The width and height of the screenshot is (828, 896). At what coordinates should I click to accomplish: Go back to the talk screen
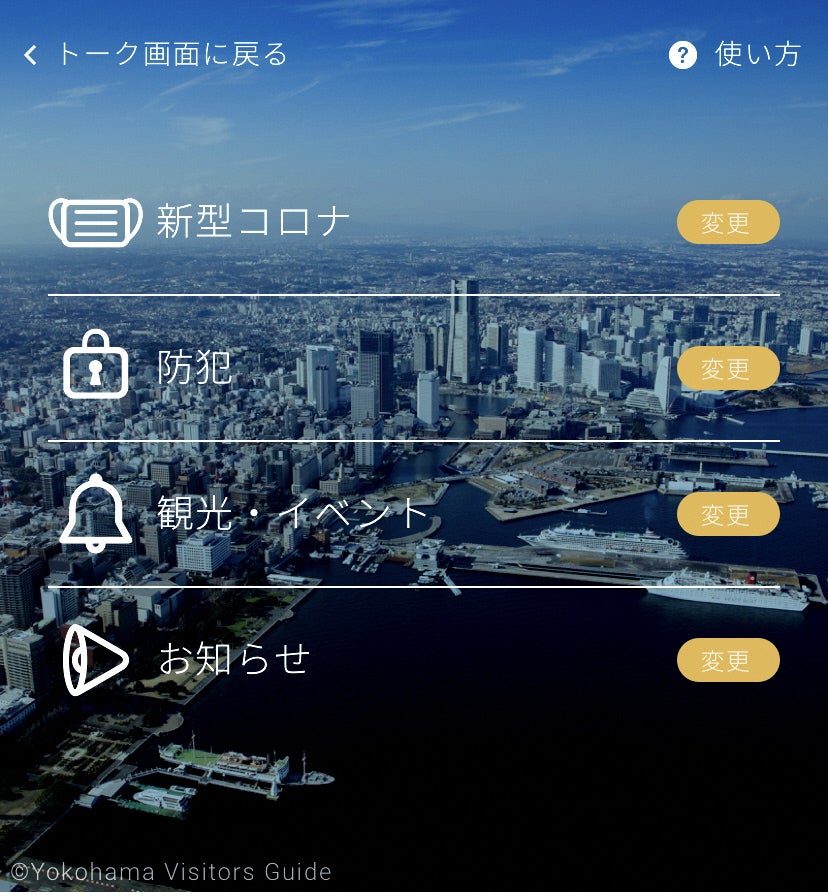[x=156, y=54]
